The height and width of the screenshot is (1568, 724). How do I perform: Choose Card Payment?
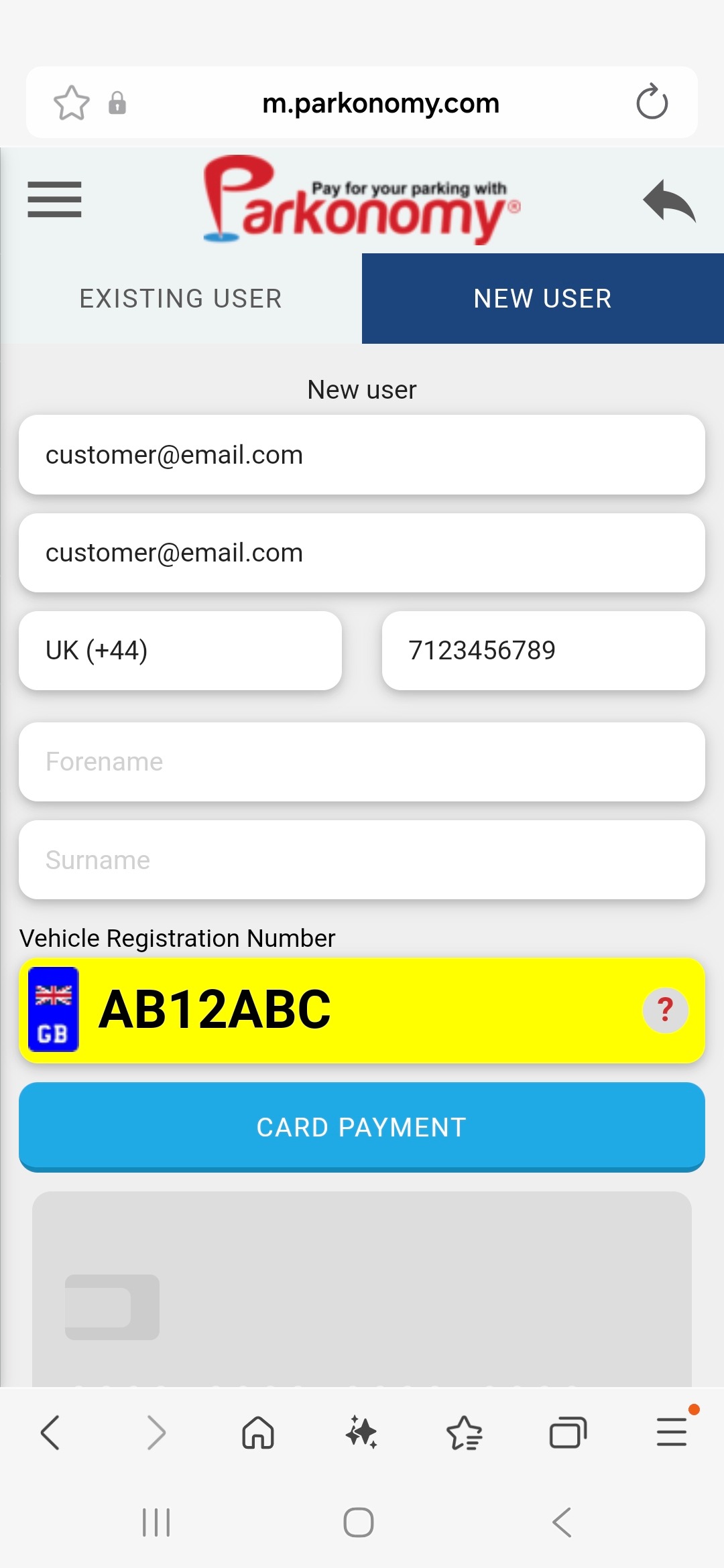tap(362, 1127)
